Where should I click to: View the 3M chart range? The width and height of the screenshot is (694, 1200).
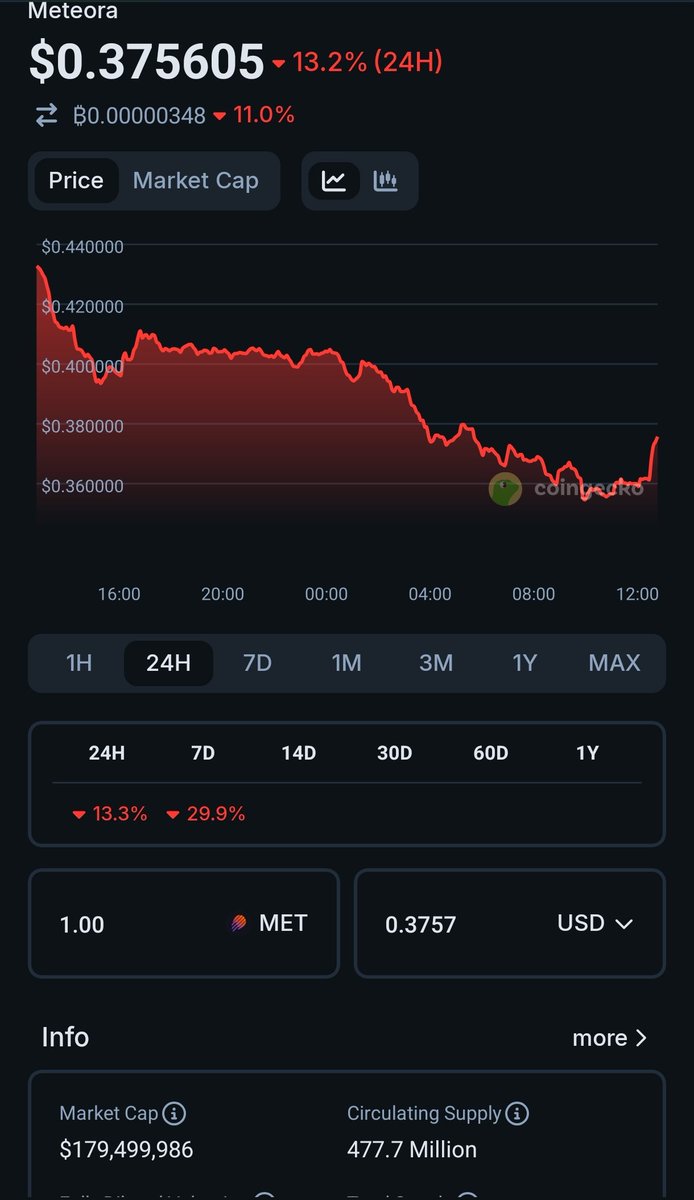[436, 663]
